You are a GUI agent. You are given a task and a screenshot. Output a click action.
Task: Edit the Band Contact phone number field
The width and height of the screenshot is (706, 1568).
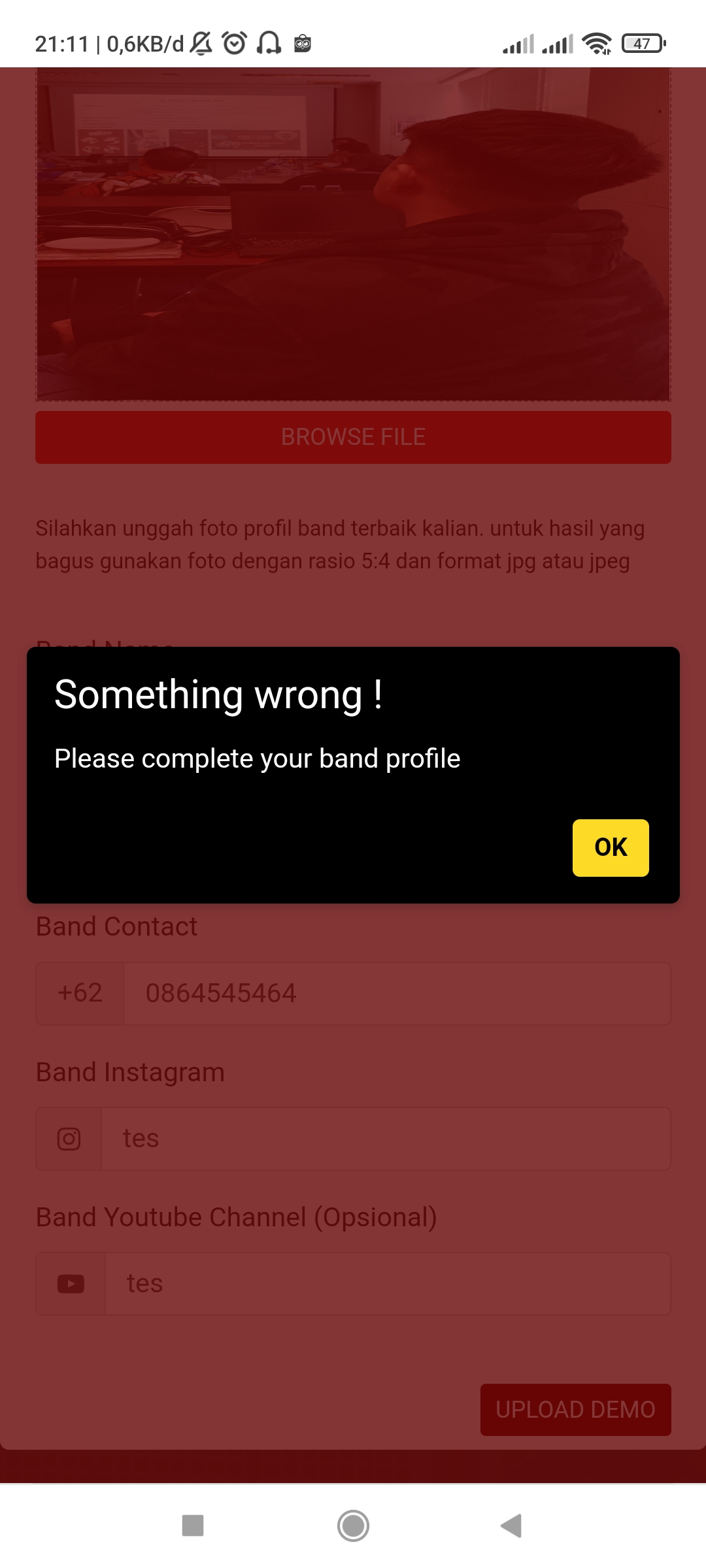396,993
